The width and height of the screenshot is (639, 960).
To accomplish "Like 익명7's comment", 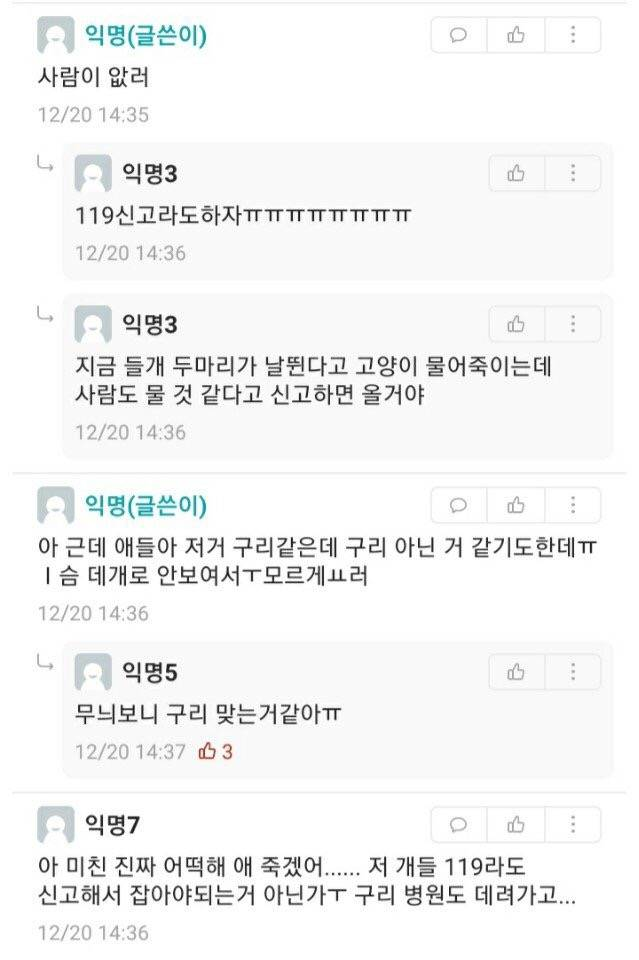I will (x=516, y=825).
